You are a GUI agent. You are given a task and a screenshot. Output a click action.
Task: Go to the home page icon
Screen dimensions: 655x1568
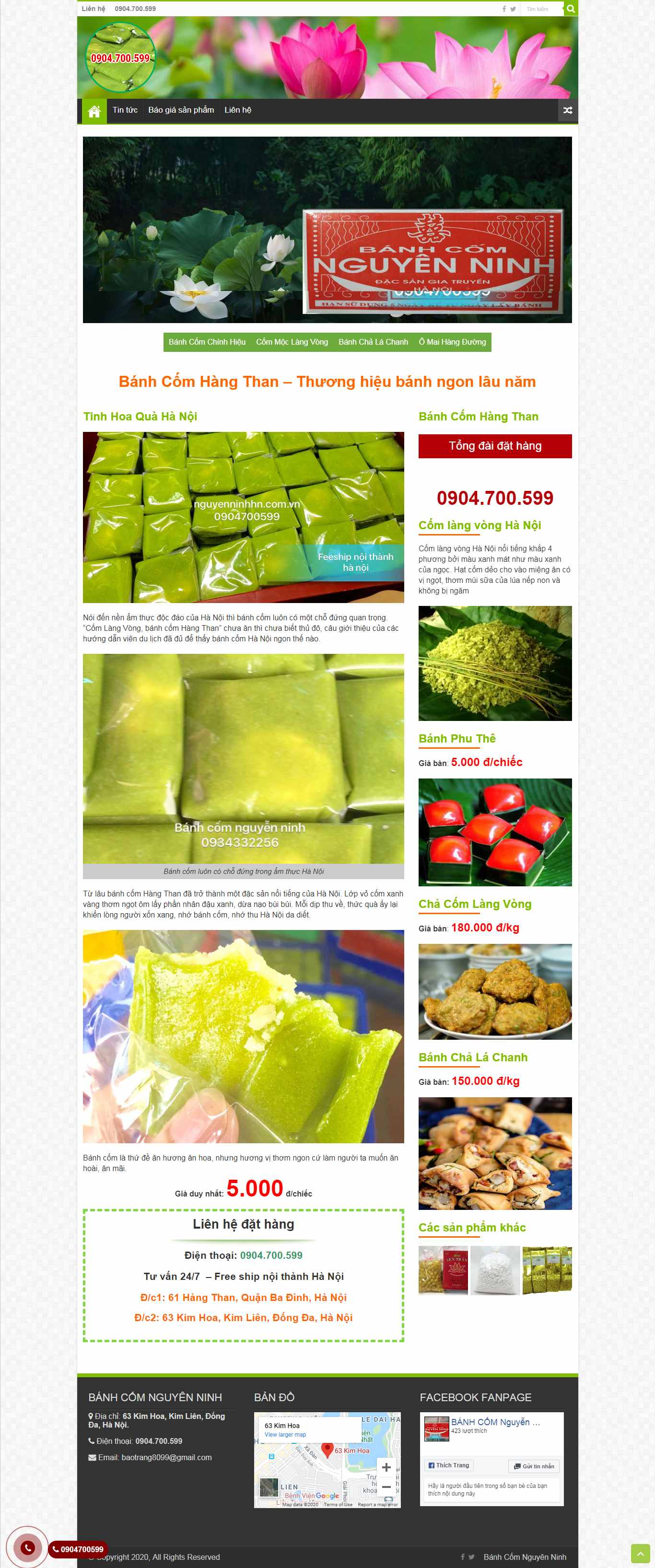(94, 111)
